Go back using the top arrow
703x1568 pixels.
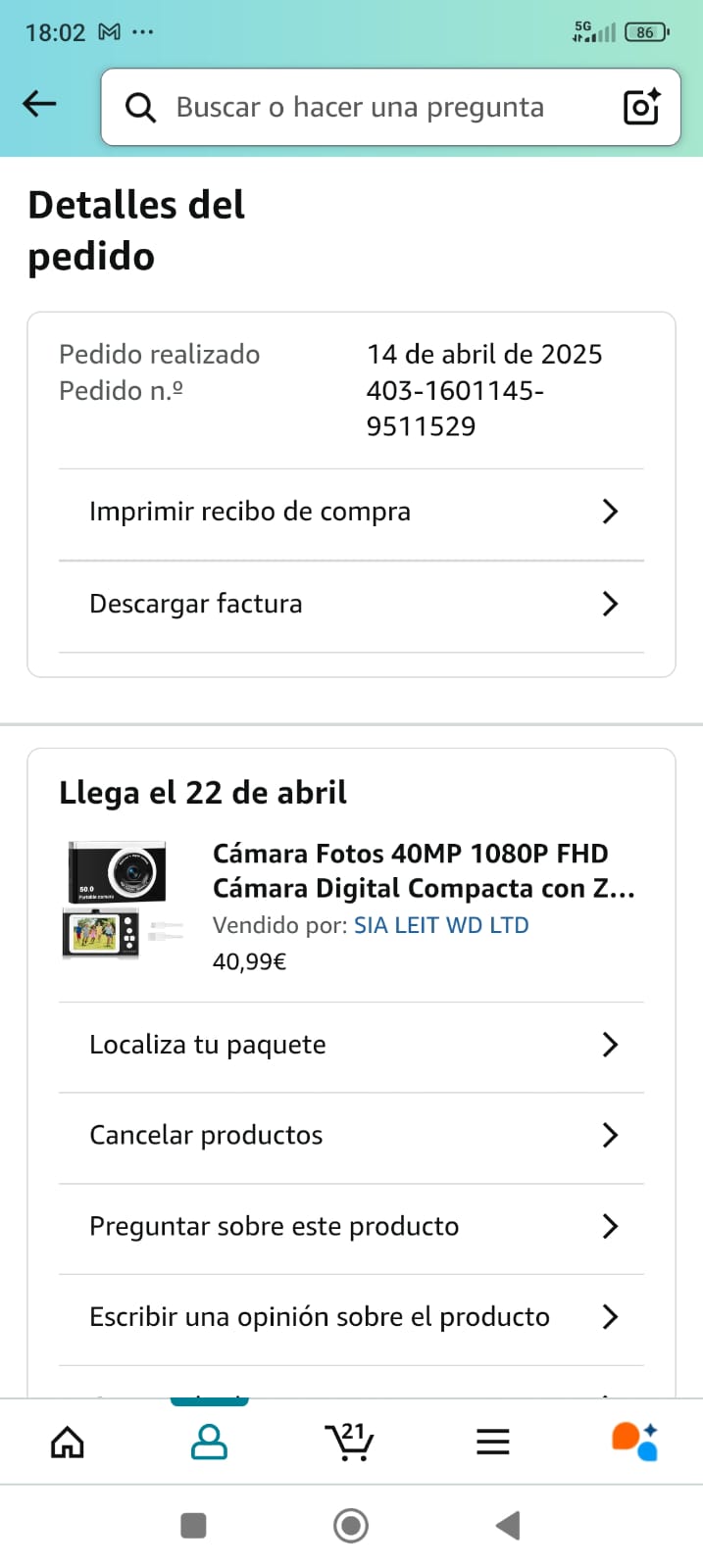point(40,104)
